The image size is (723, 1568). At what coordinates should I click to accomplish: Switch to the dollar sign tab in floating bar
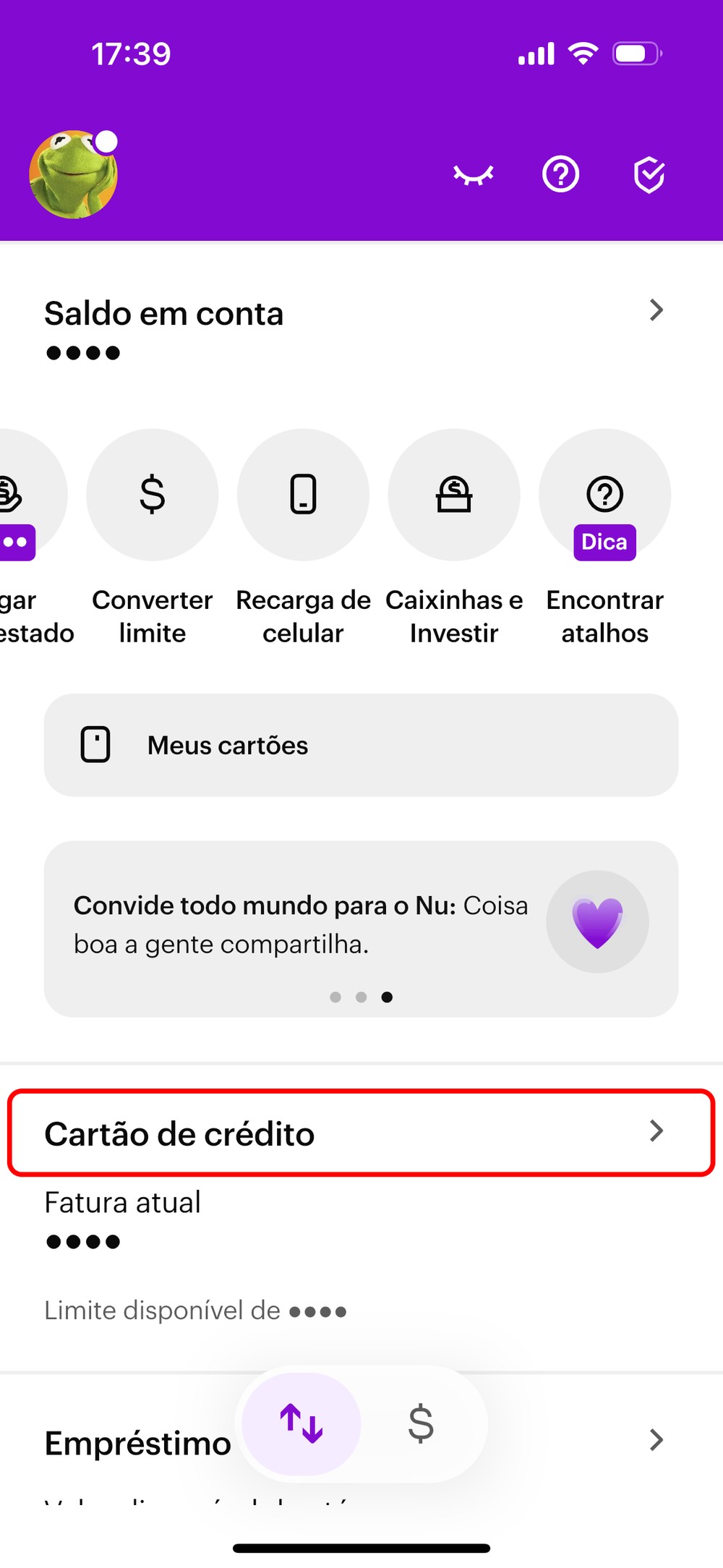tap(421, 1423)
